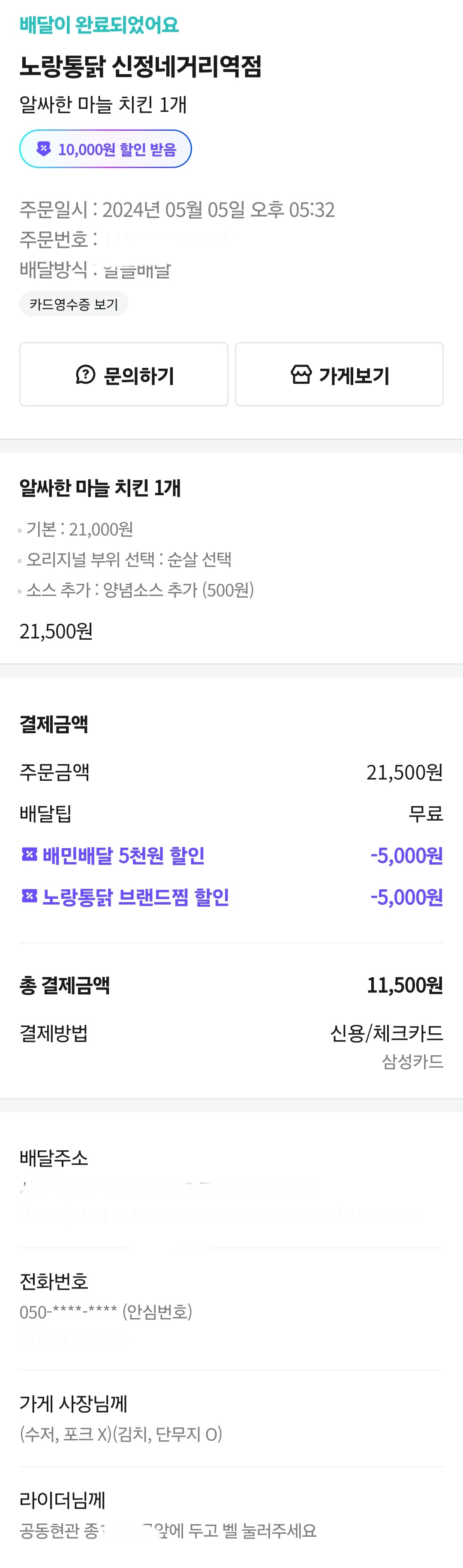Tap the 10,000원 할인 받음 badge

[x=105, y=149]
